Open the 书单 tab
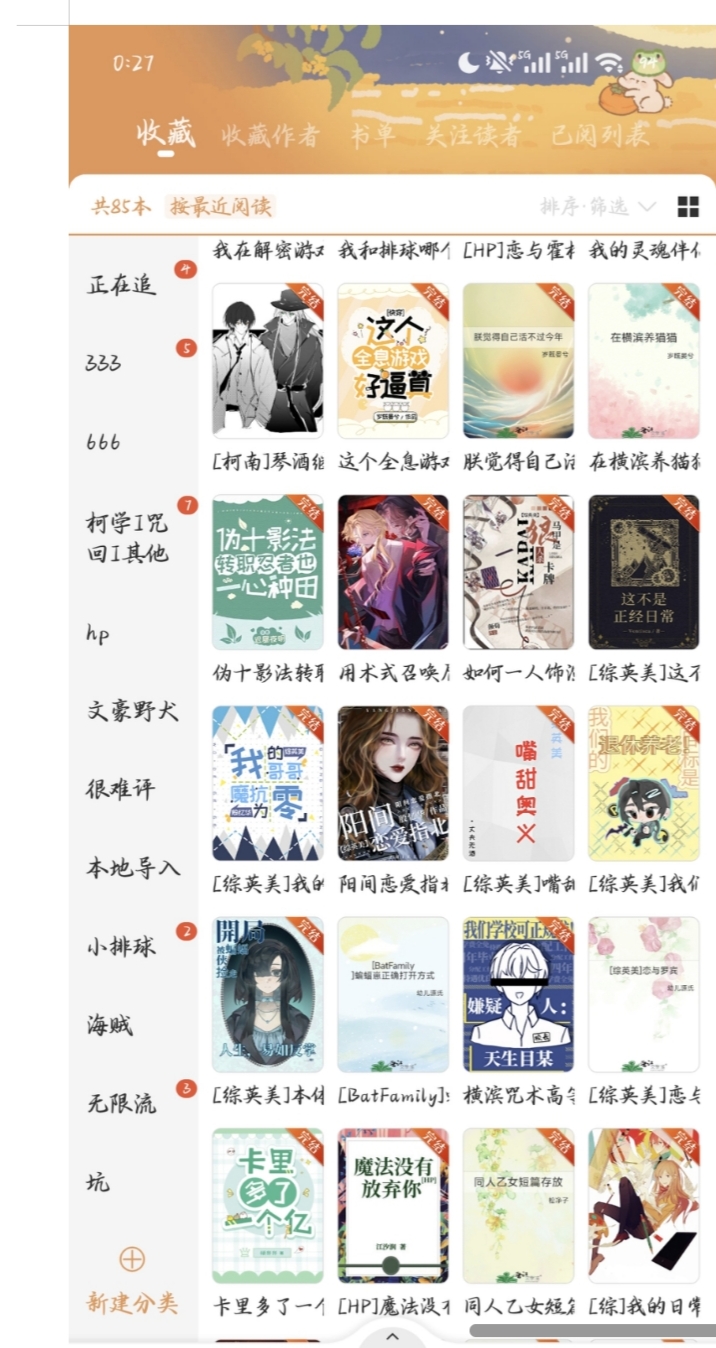 [x=372, y=135]
